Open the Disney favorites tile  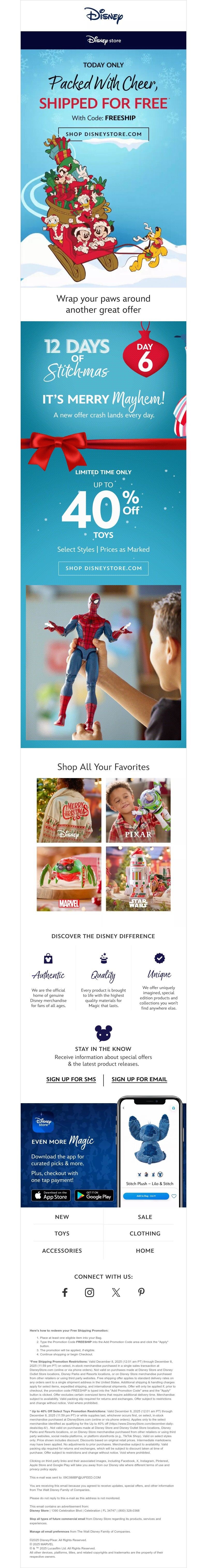69,810
